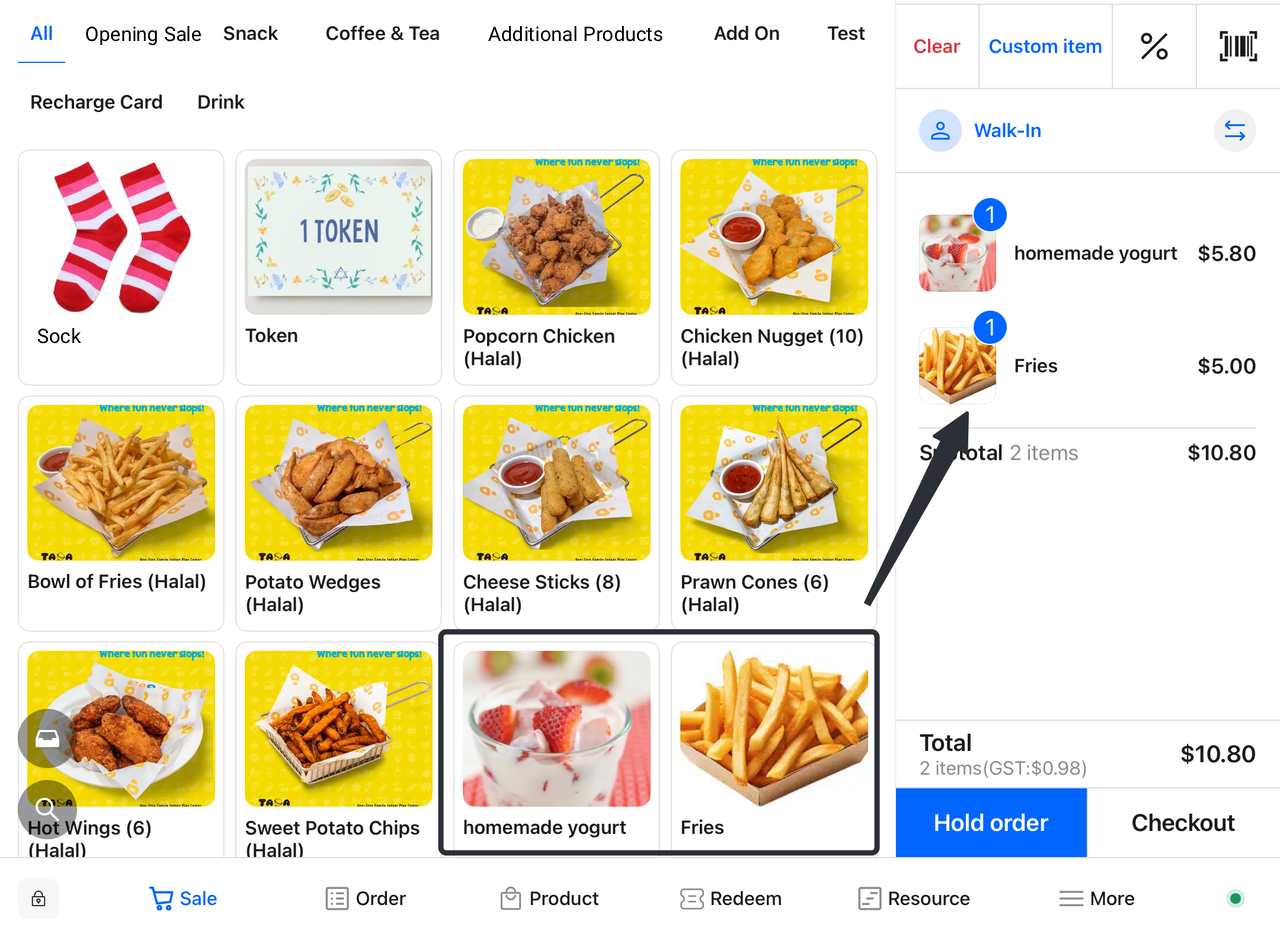Select the Walk-In customer
This screenshot has width=1280, height=940.
(x=1007, y=131)
